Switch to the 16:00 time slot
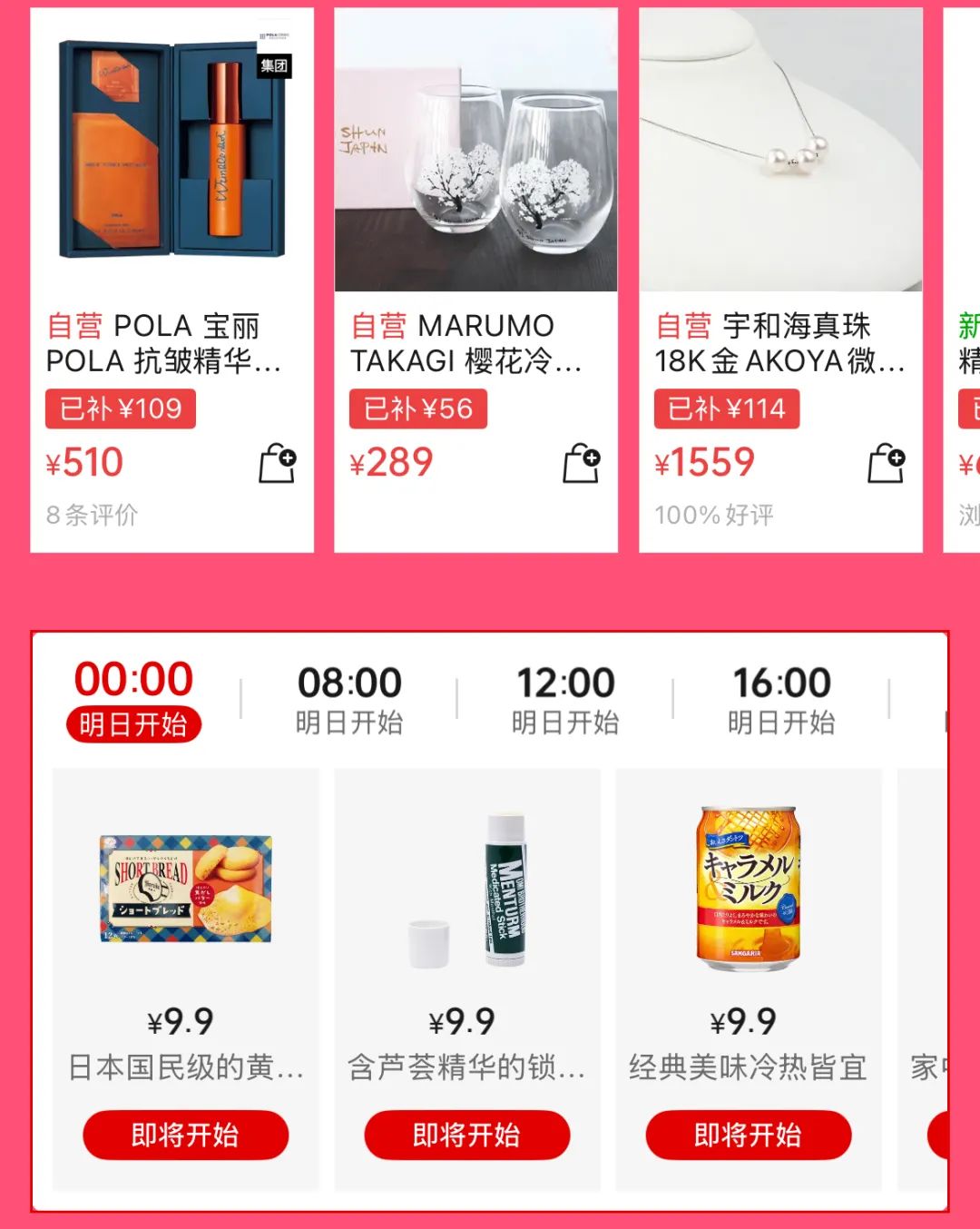This screenshot has width=980, height=1229. coord(781,699)
